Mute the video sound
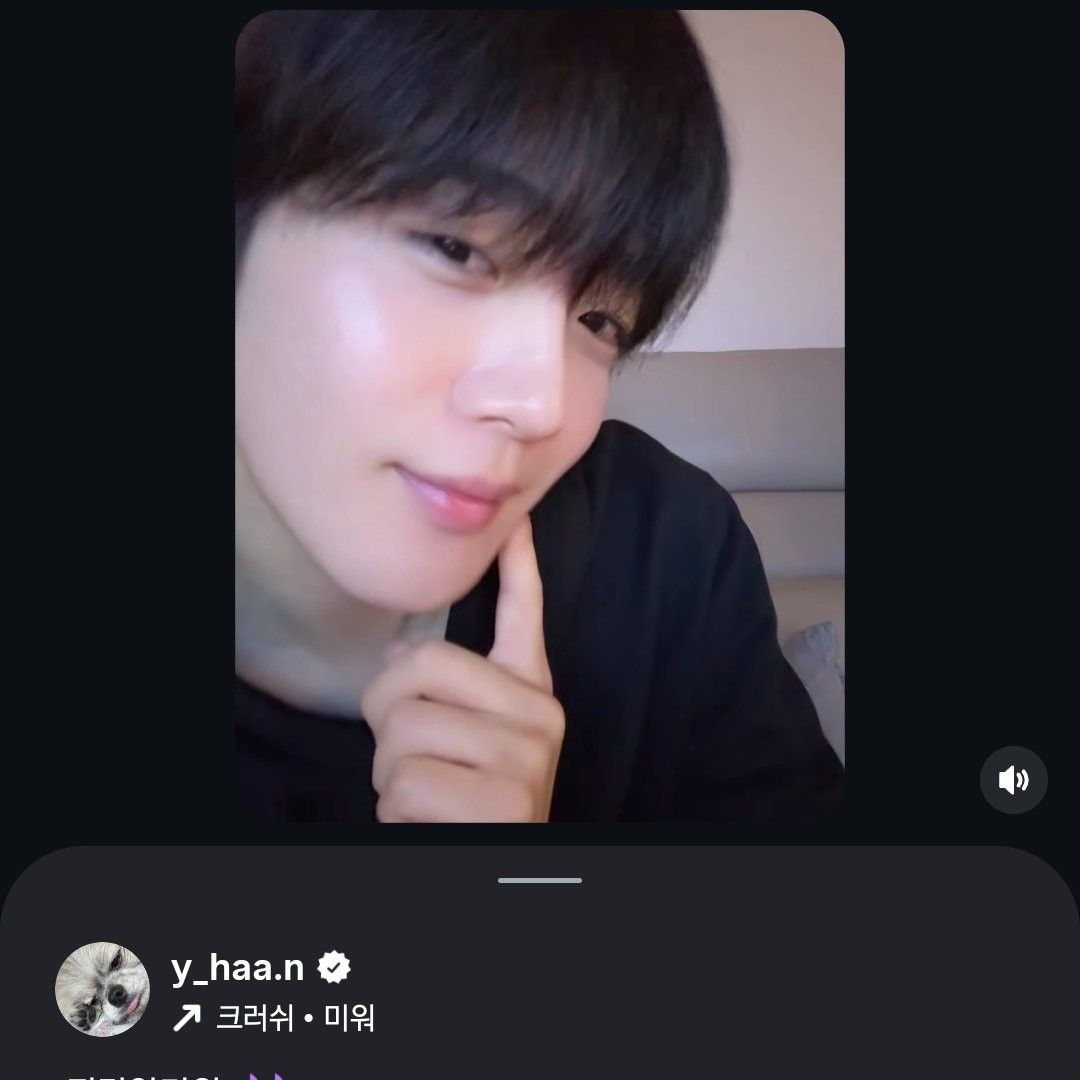 [x=1013, y=780]
